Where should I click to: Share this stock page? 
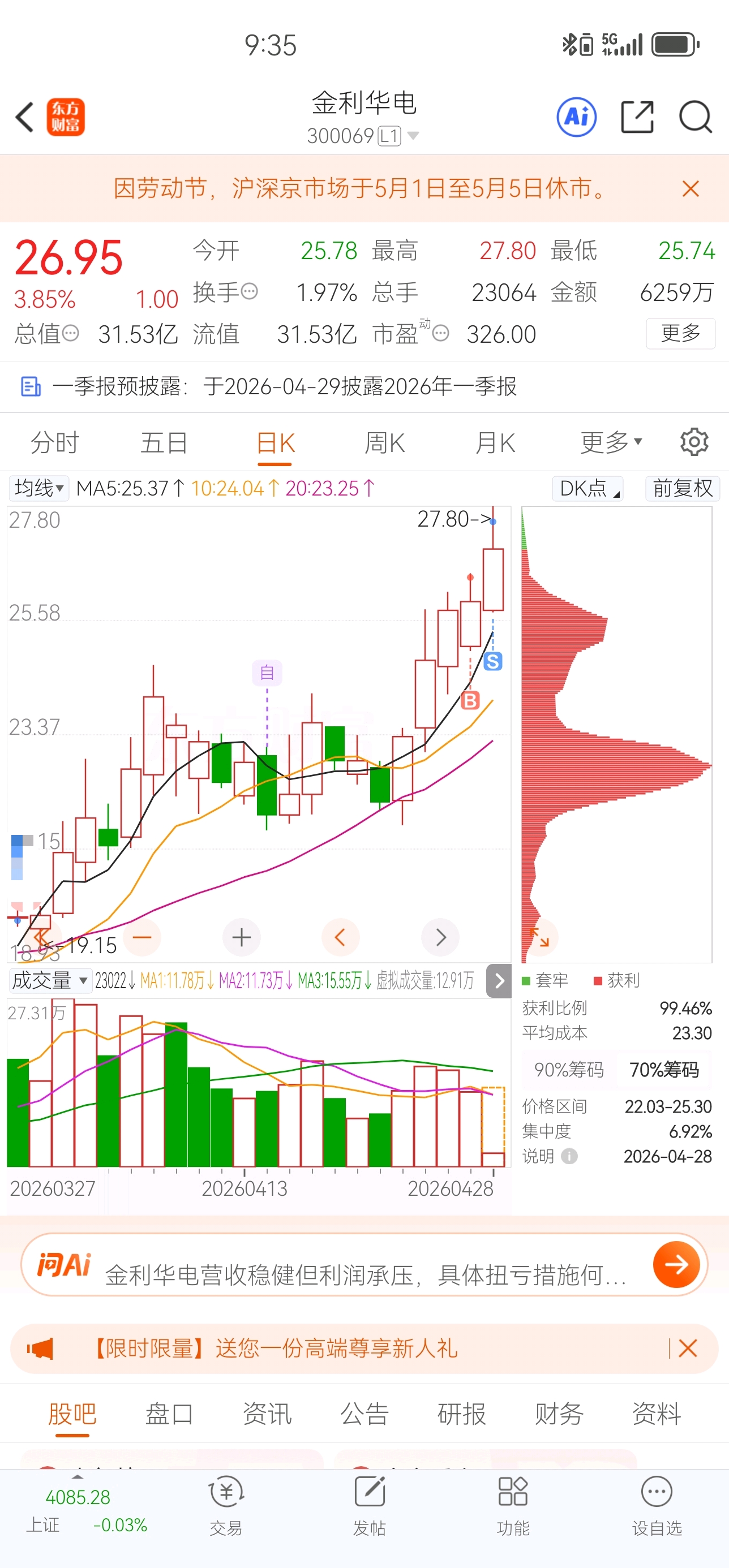(x=637, y=117)
